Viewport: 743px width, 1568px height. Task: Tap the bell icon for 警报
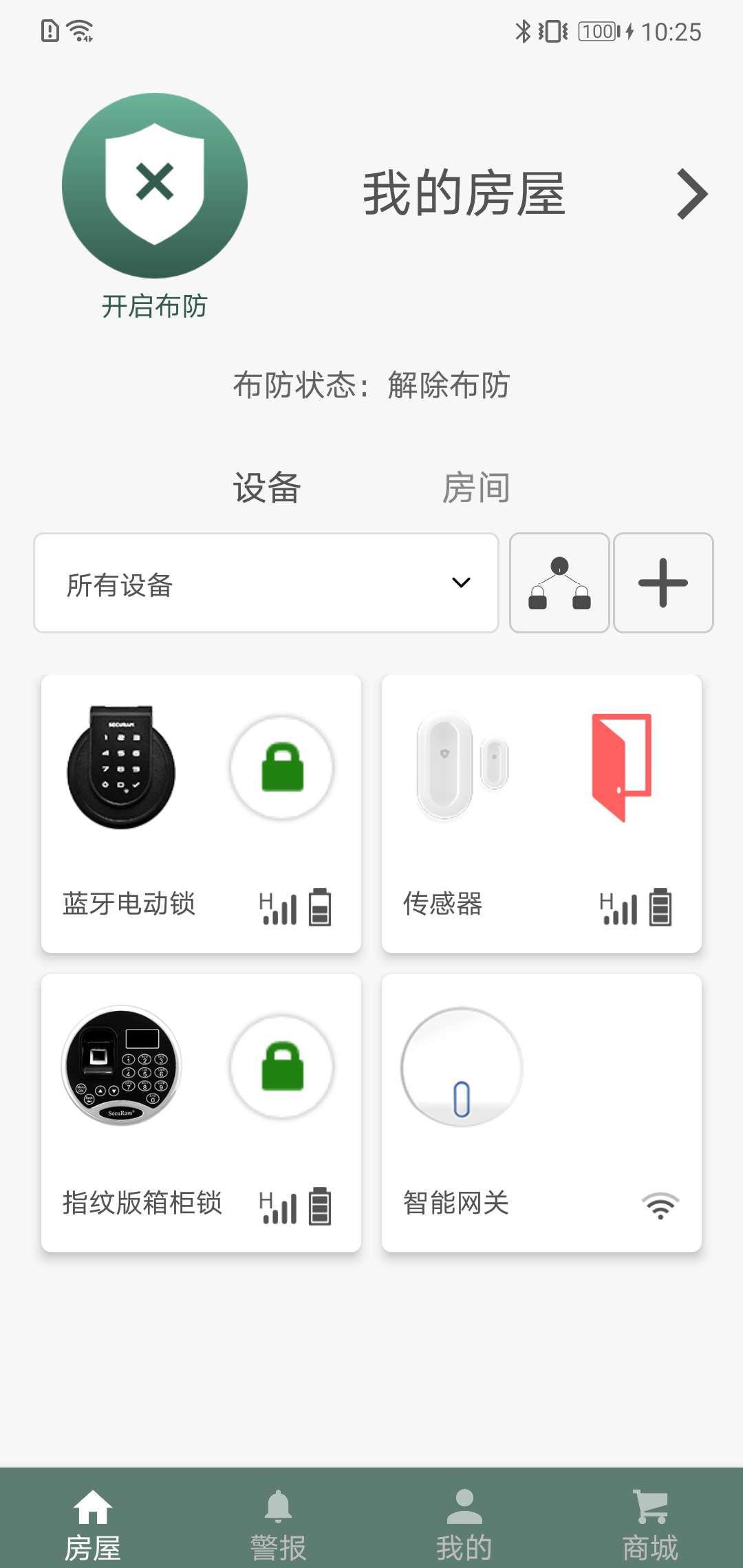coord(278,1506)
